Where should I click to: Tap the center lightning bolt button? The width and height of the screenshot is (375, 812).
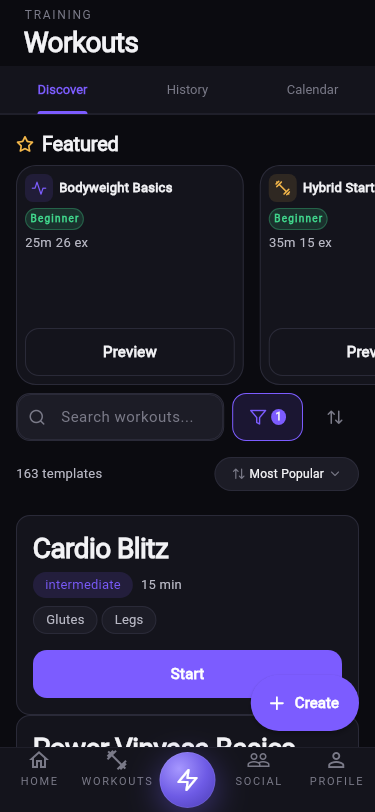tap(188, 780)
